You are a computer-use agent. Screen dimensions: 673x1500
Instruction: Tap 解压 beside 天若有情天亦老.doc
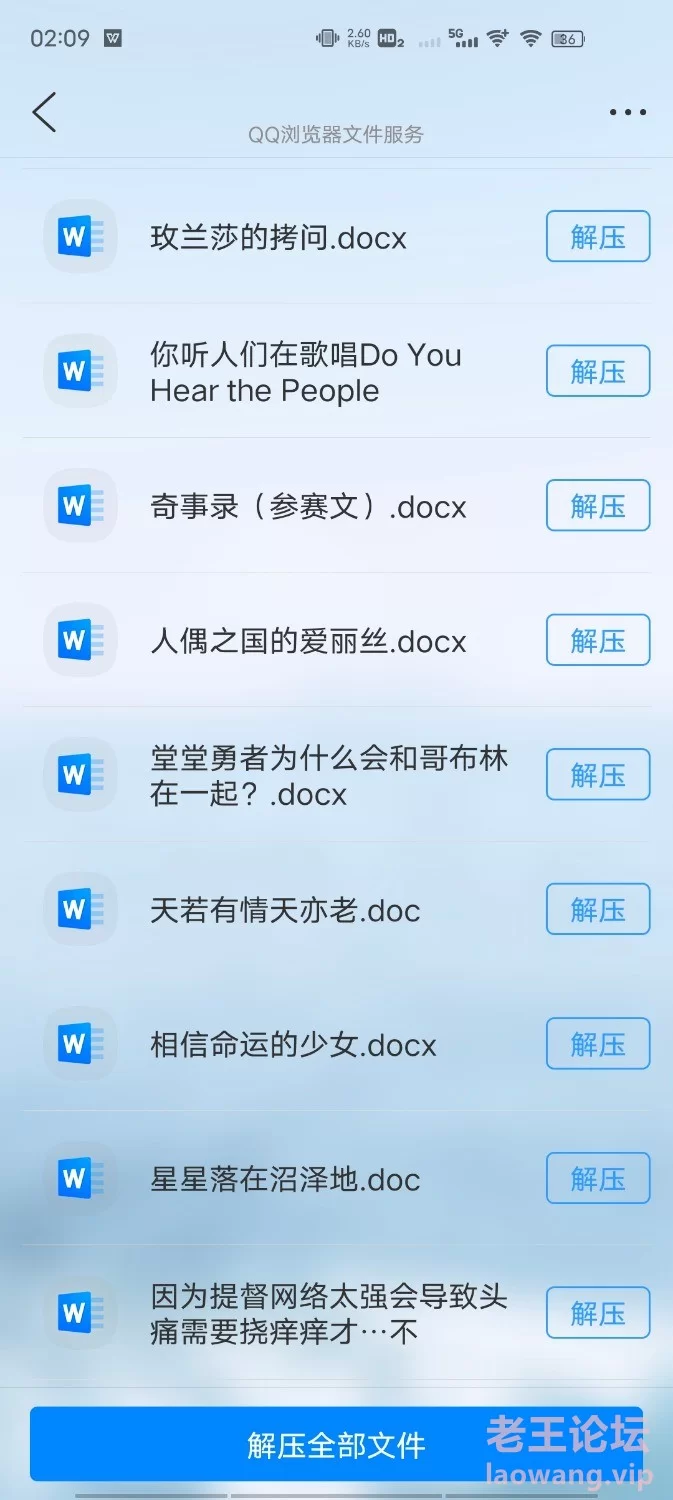pyautogui.click(x=597, y=909)
